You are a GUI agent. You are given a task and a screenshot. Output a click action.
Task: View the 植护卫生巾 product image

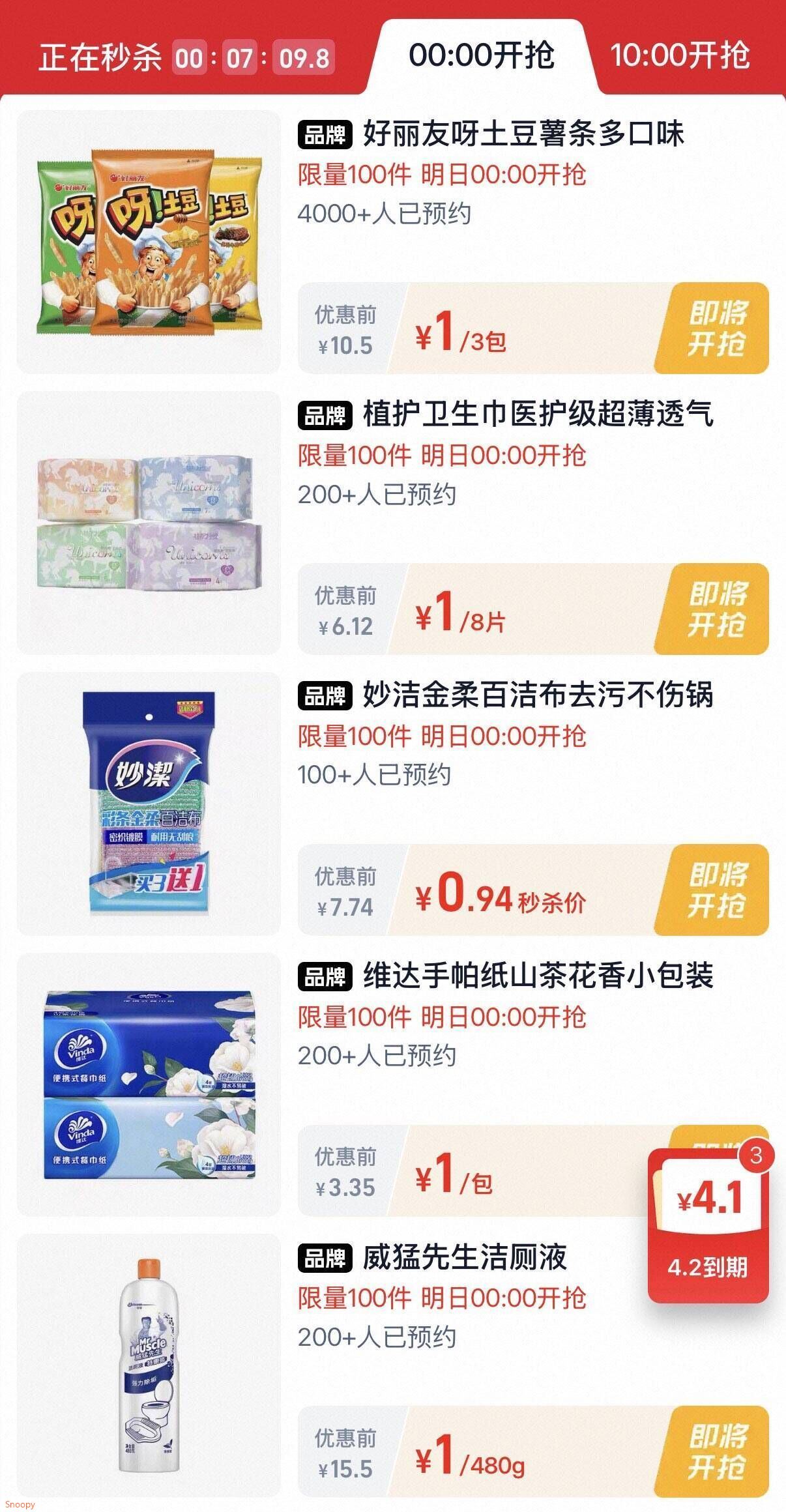(149, 523)
